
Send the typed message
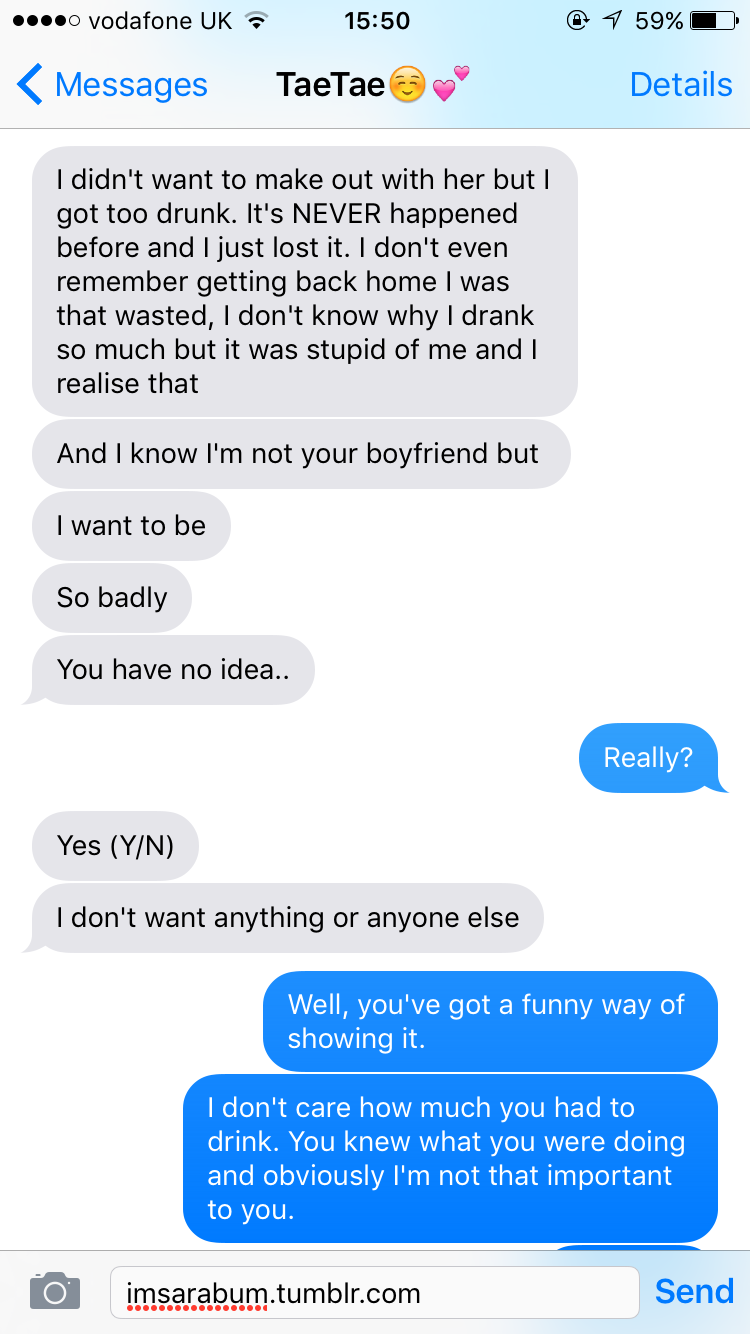[x=694, y=1291]
